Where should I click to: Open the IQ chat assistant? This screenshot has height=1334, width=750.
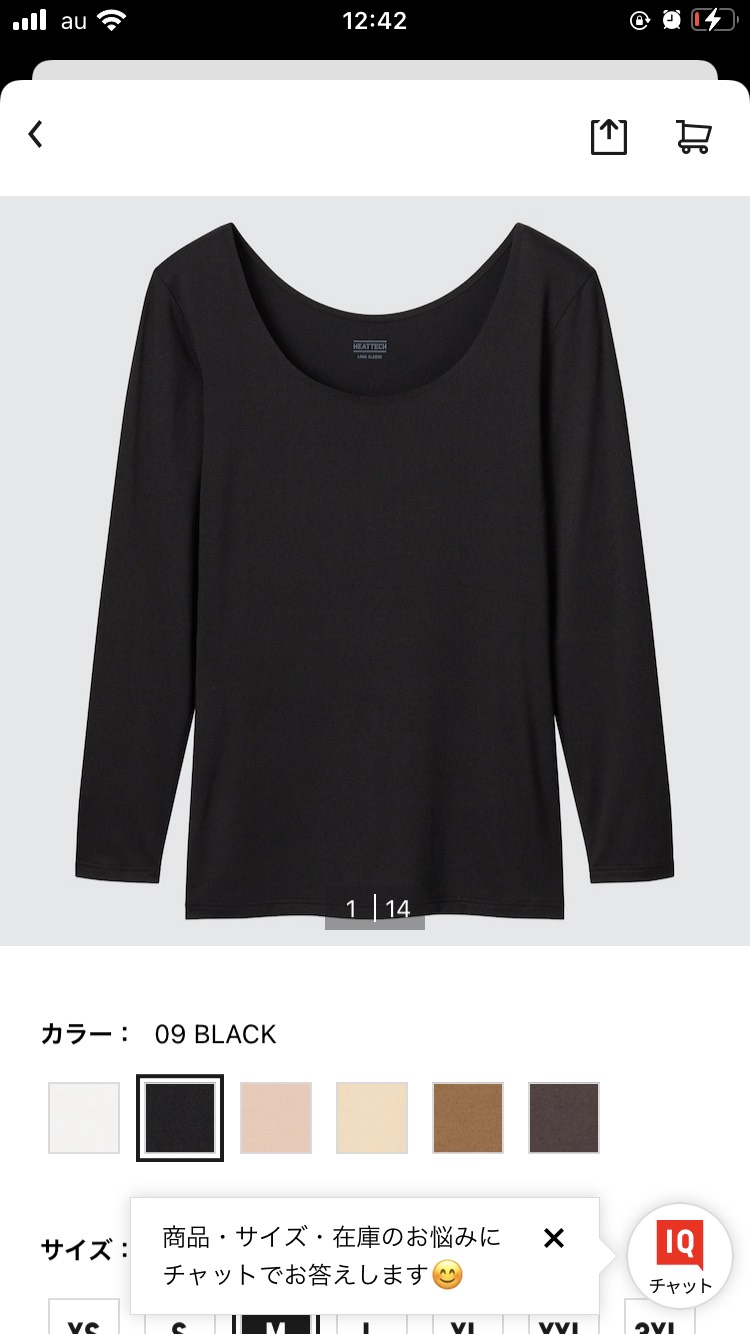click(x=681, y=1256)
